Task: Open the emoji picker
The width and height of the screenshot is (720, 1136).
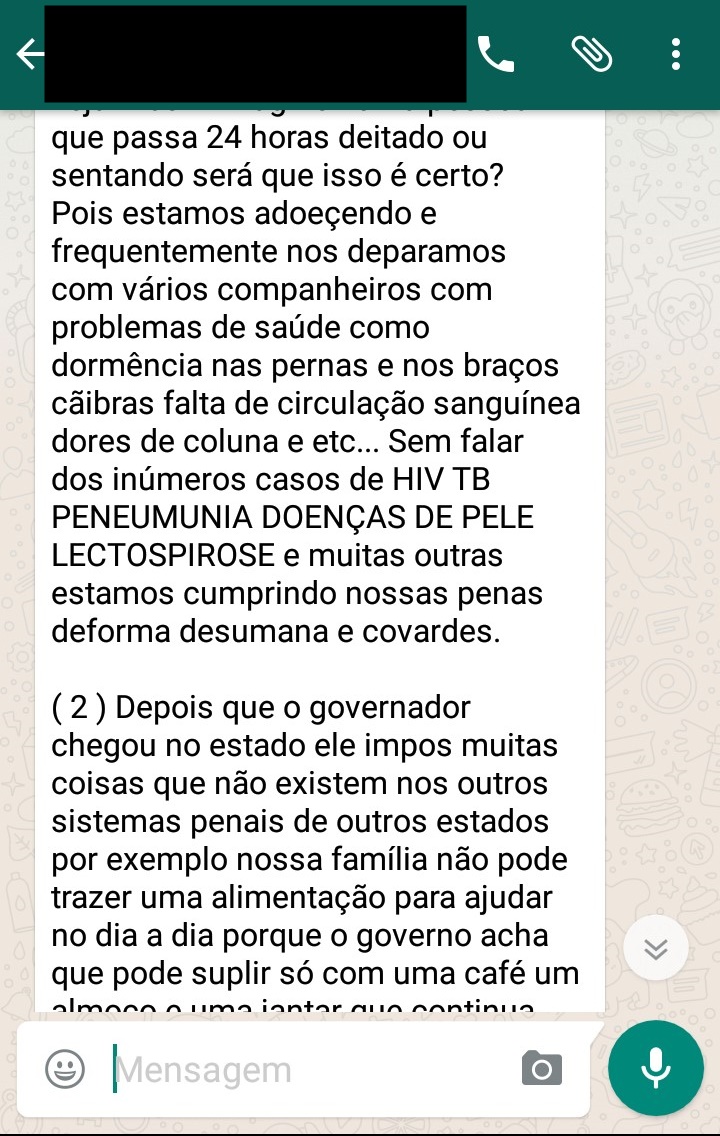Action: (x=65, y=1069)
